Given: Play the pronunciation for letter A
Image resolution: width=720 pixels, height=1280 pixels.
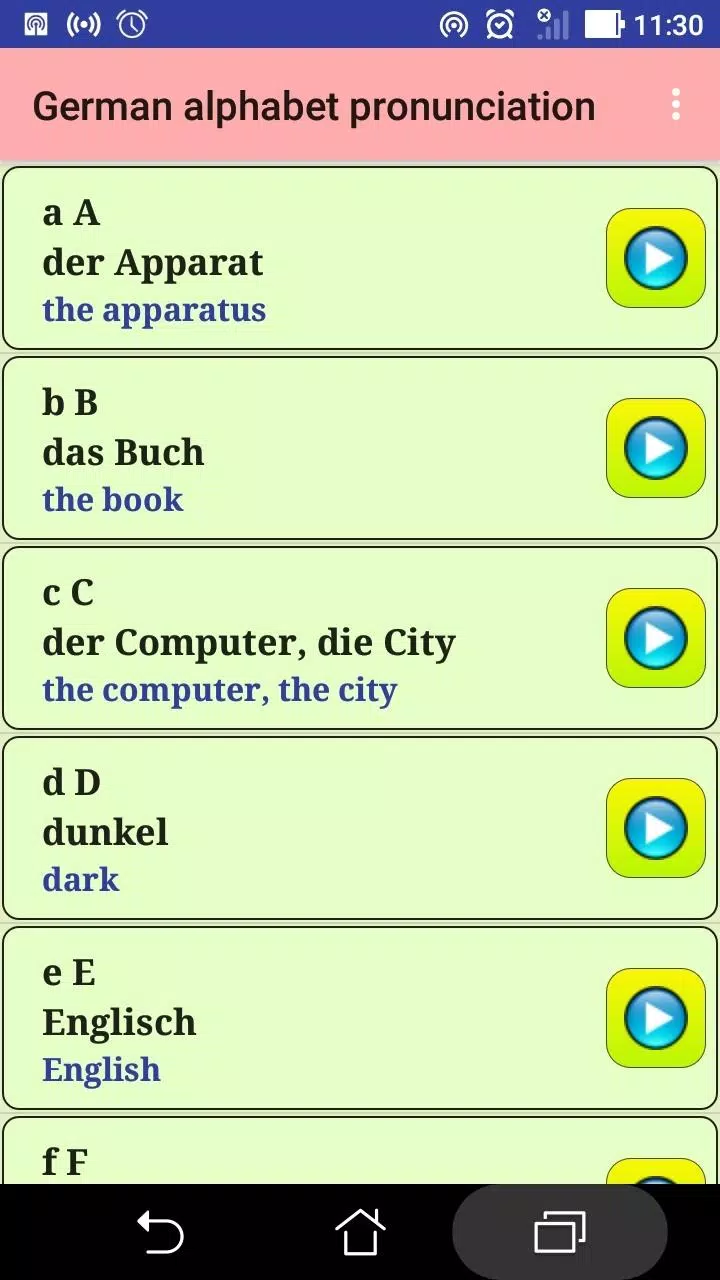Looking at the screenshot, I should point(655,258).
